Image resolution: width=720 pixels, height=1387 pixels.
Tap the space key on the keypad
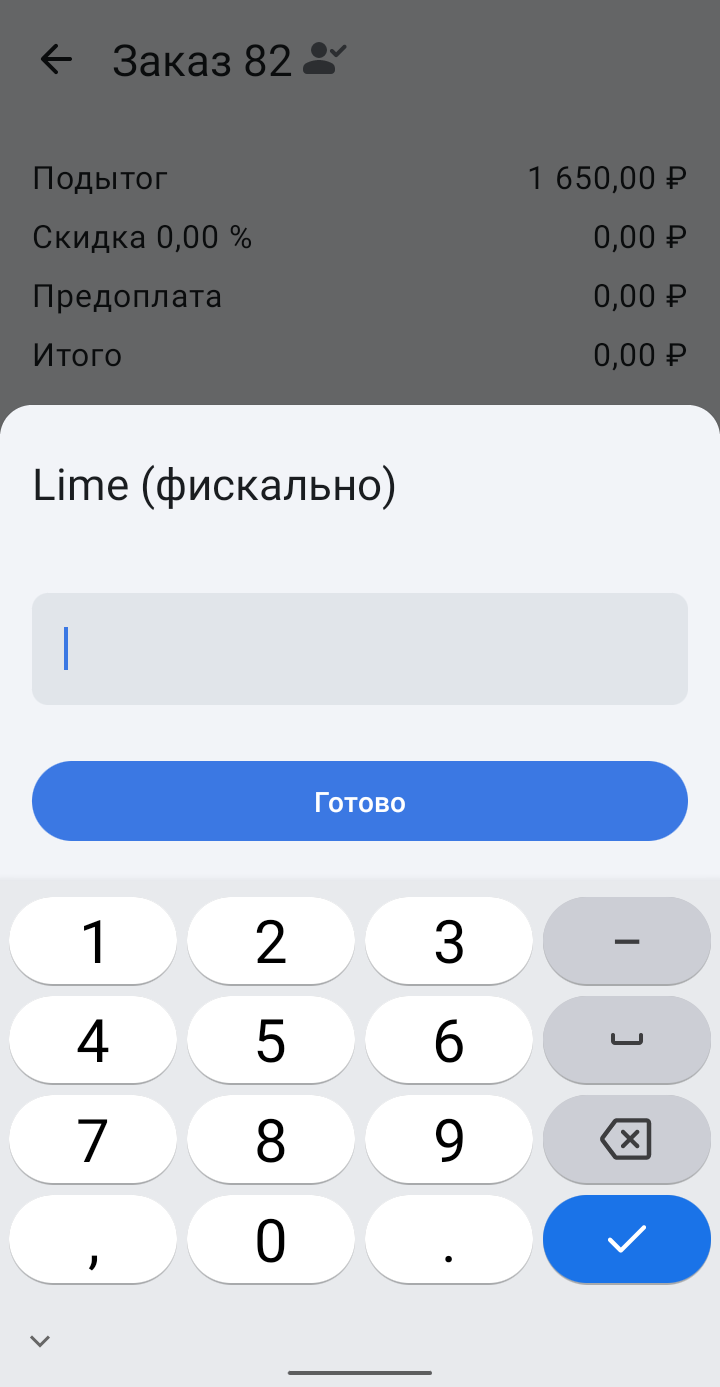(627, 1041)
